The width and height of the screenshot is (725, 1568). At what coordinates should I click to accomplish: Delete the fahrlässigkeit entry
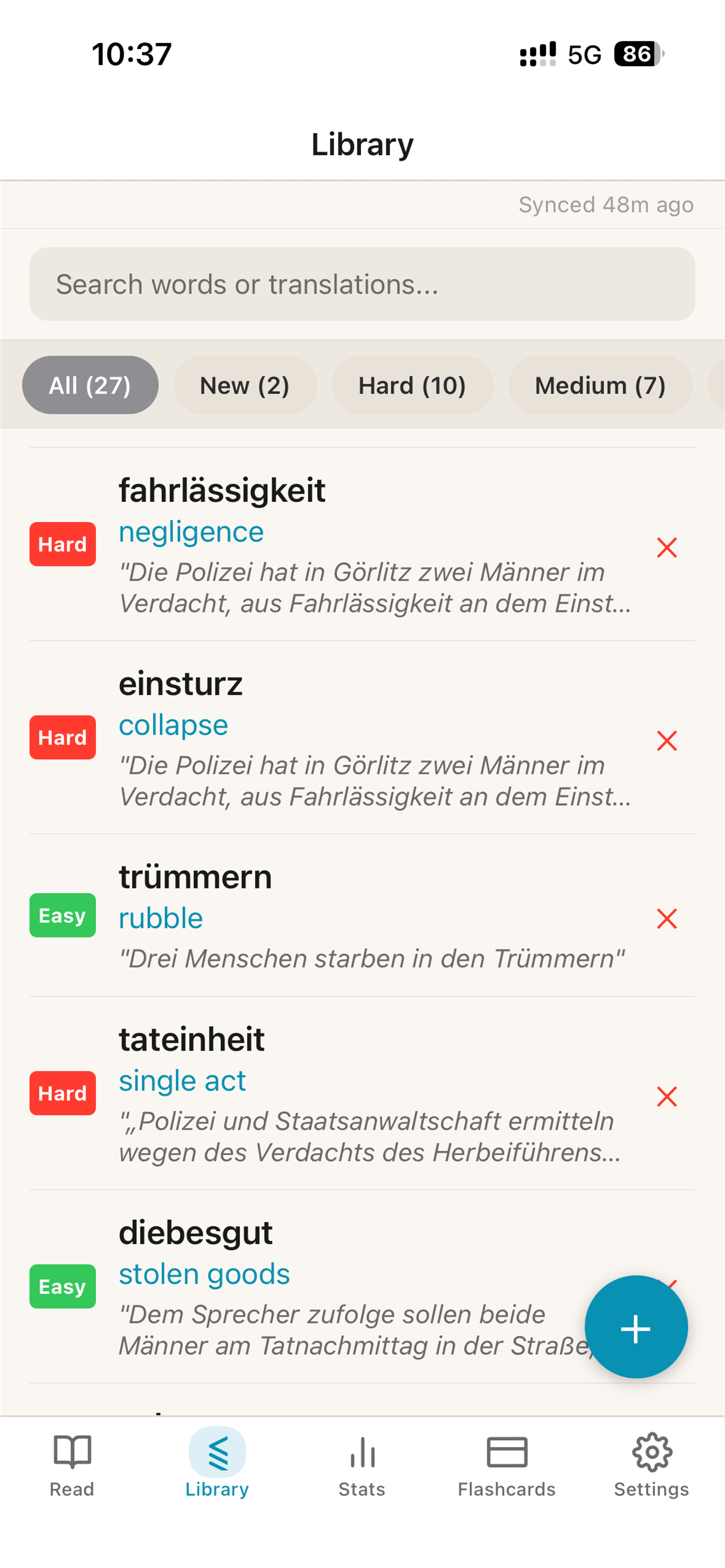pyautogui.click(x=667, y=547)
